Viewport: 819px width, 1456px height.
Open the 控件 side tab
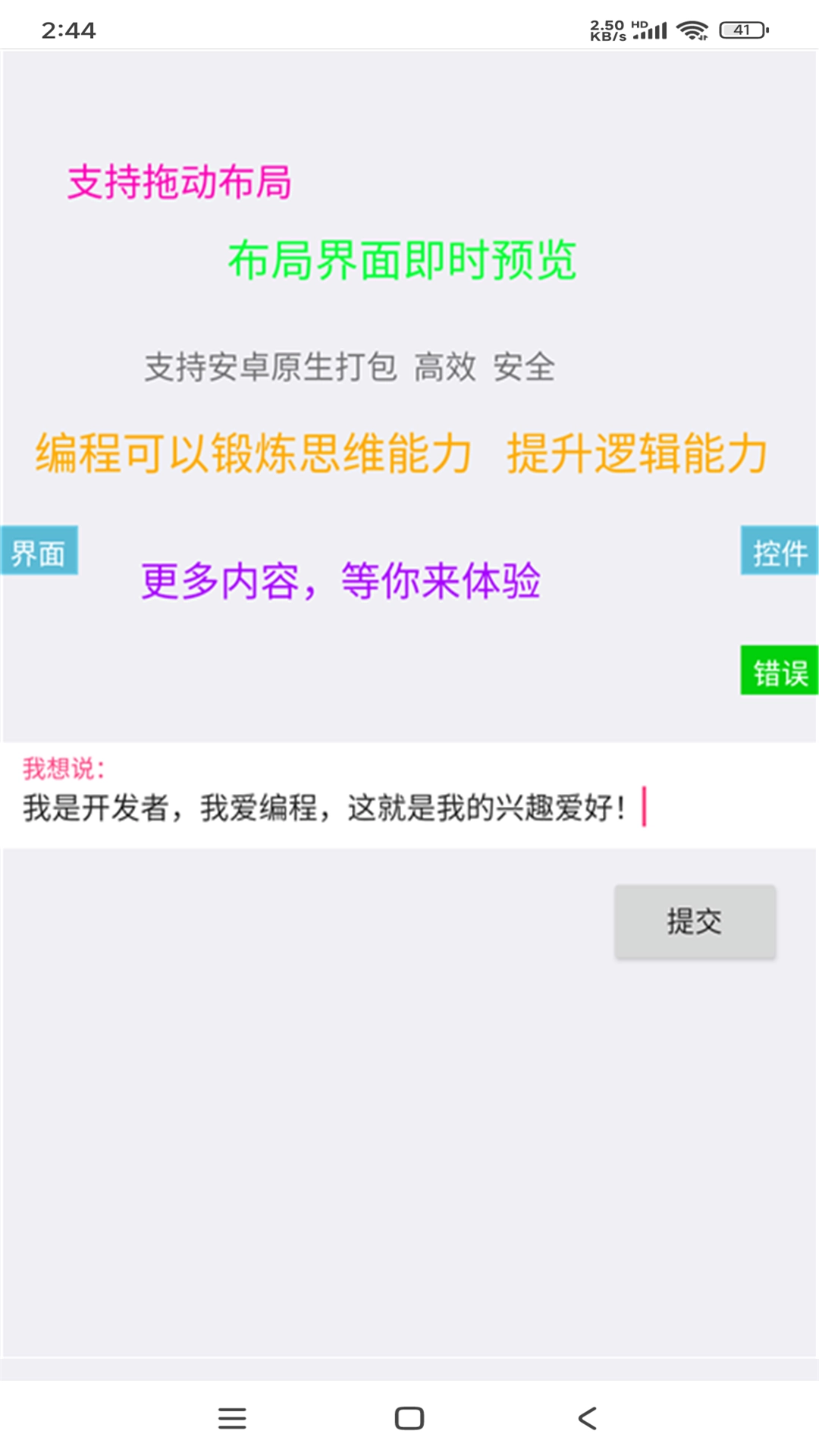tap(780, 550)
